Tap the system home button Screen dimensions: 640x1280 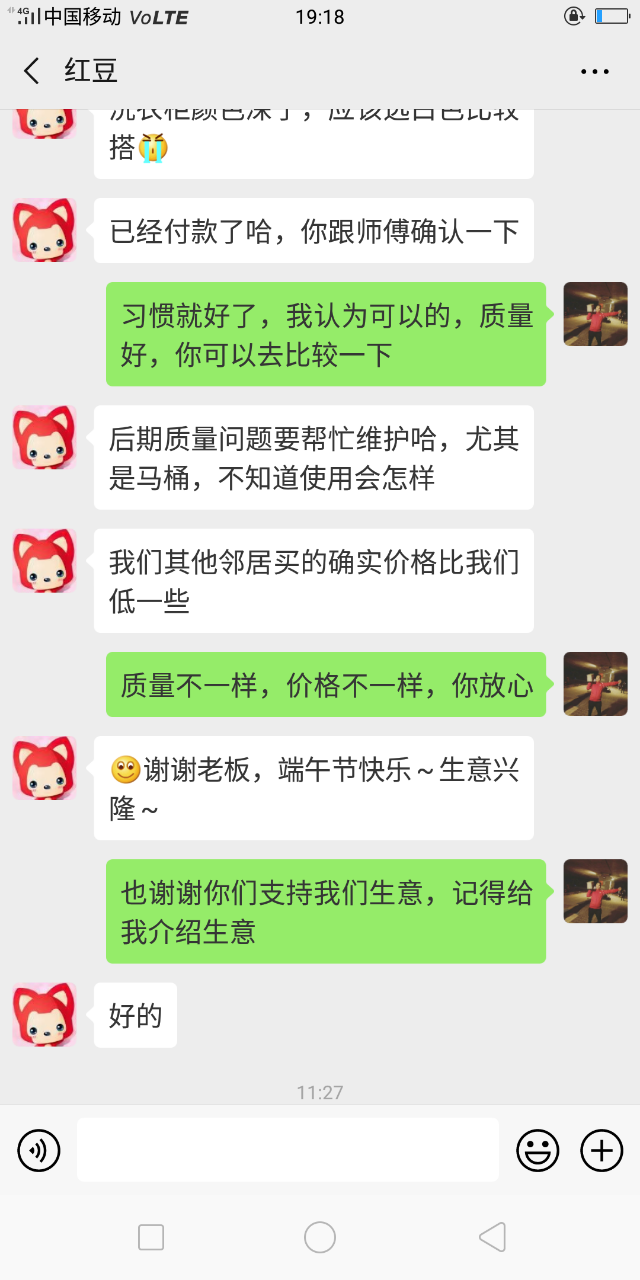320,1237
